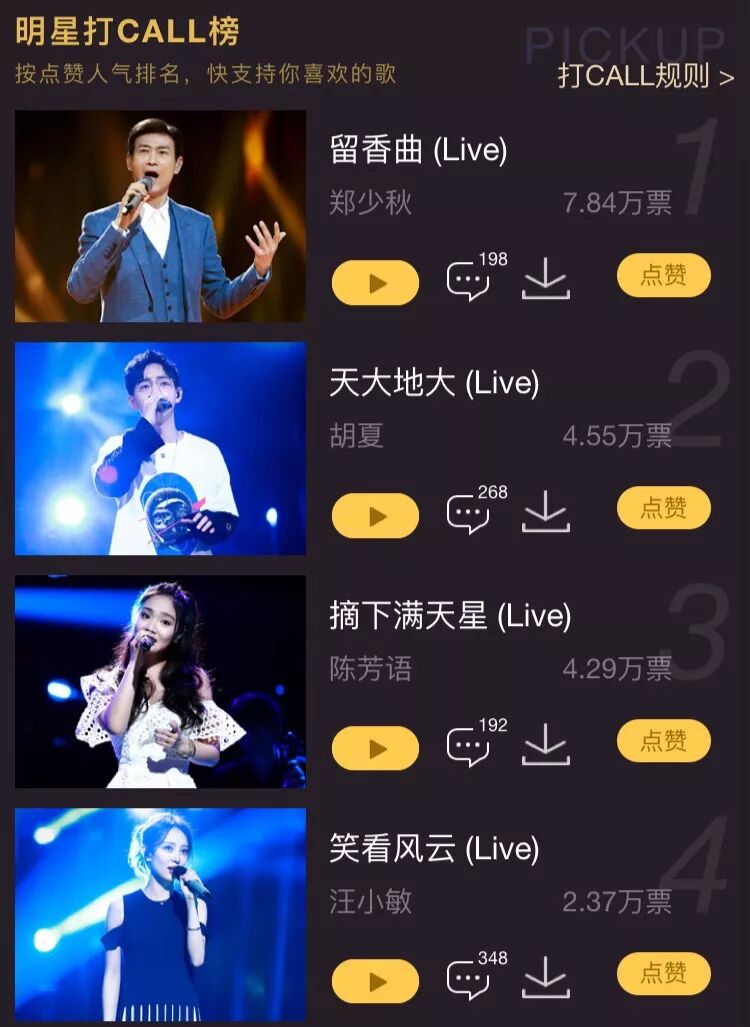This screenshot has width=750, height=1027.
Task: Play 天大地大 (Live) by 胡夏
Action: pos(375,516)
